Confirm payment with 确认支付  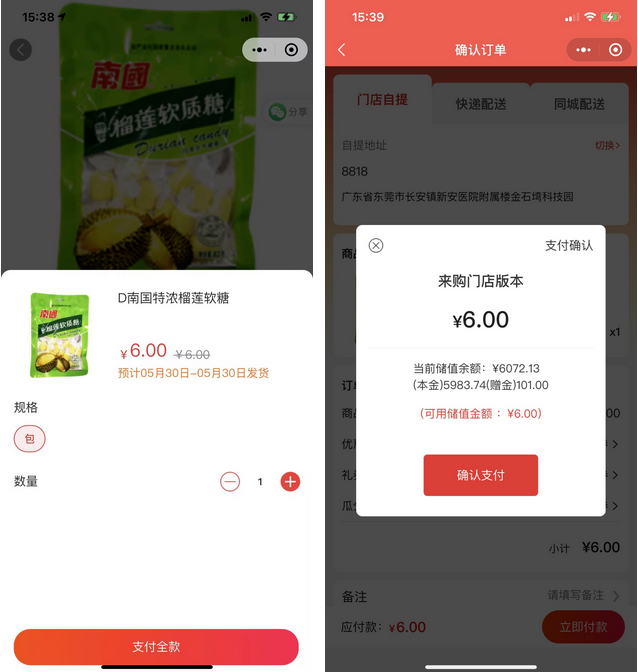click(x=480, y=475)
